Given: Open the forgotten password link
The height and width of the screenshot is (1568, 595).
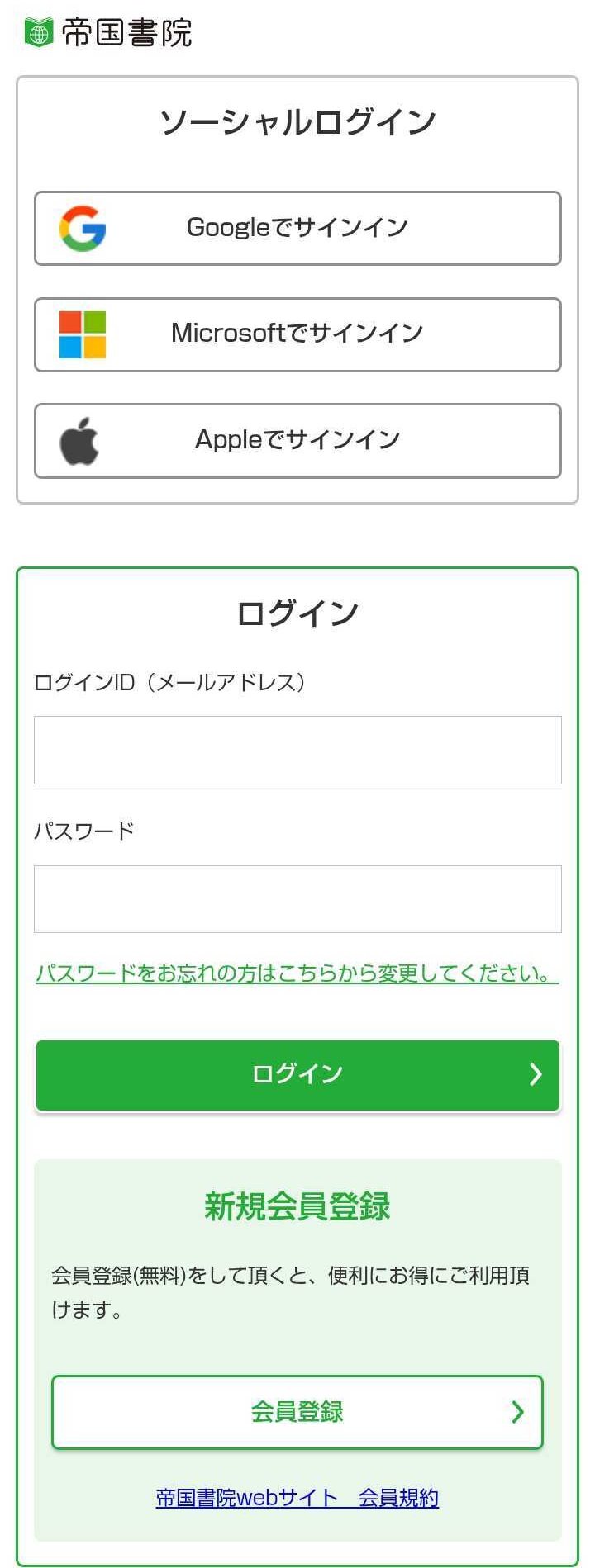Looking at the screenshot, I should [297, 973].
